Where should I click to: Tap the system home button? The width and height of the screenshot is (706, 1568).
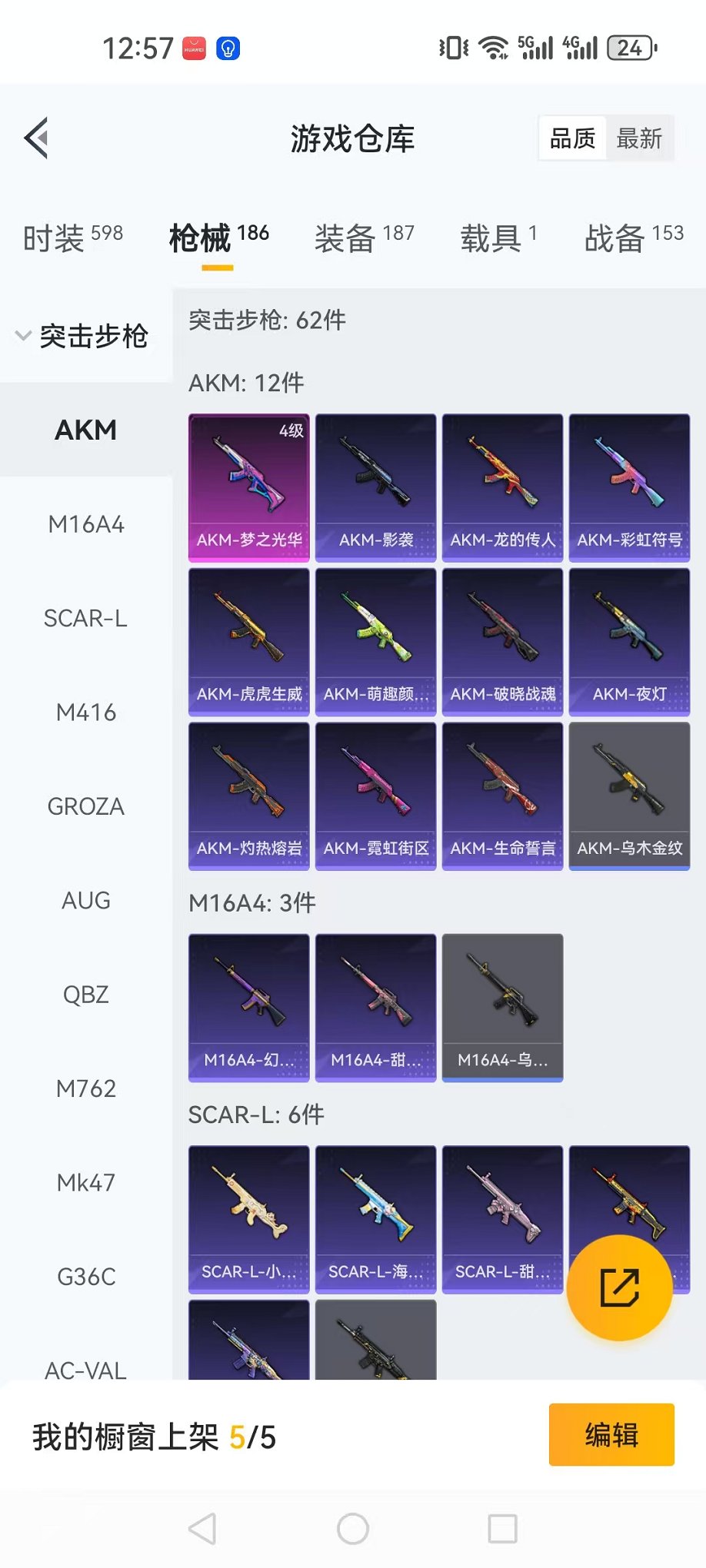353,1529
